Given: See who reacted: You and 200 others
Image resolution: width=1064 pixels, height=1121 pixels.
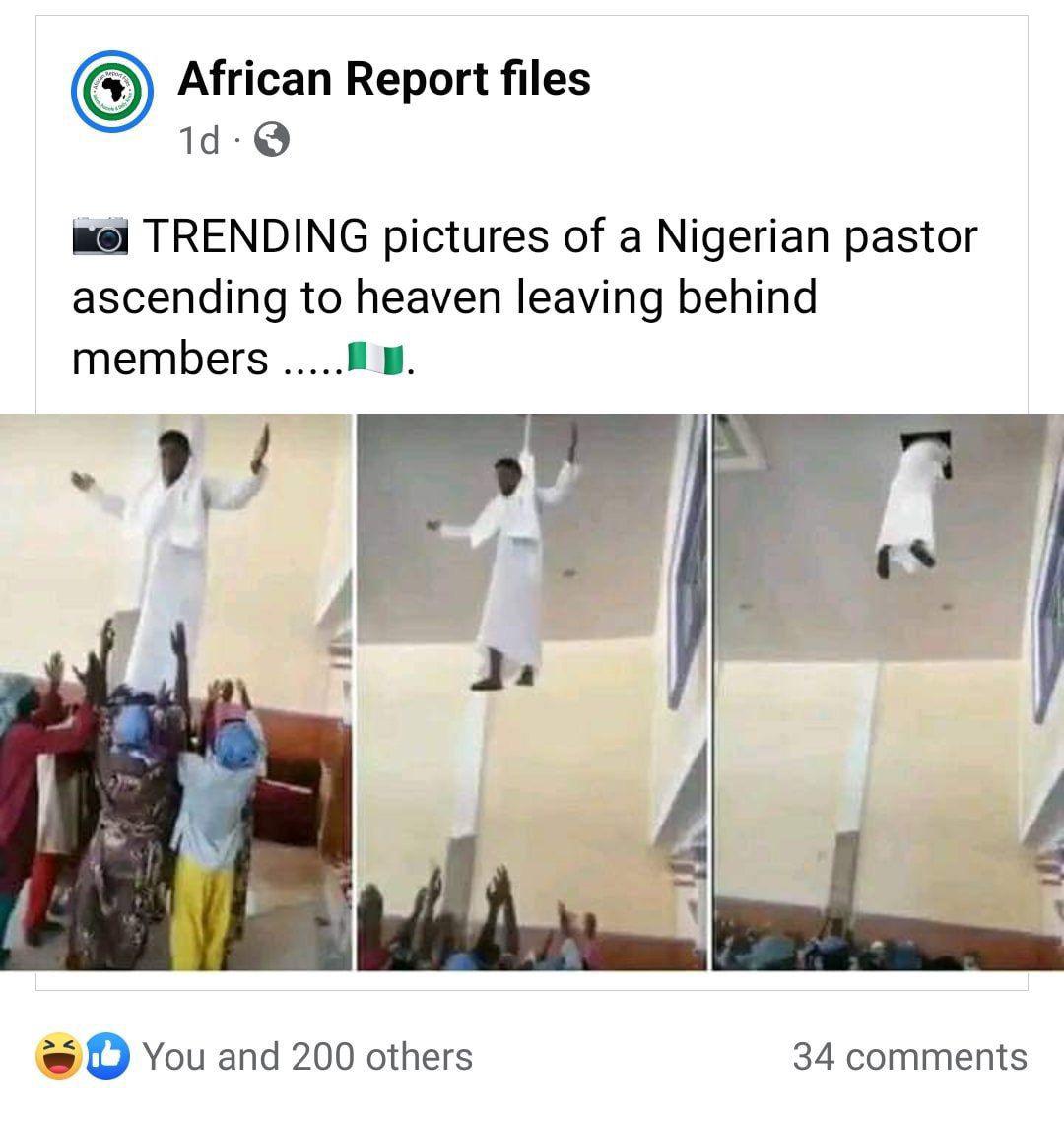Looking at the screenshot, I should [307, 1057].
